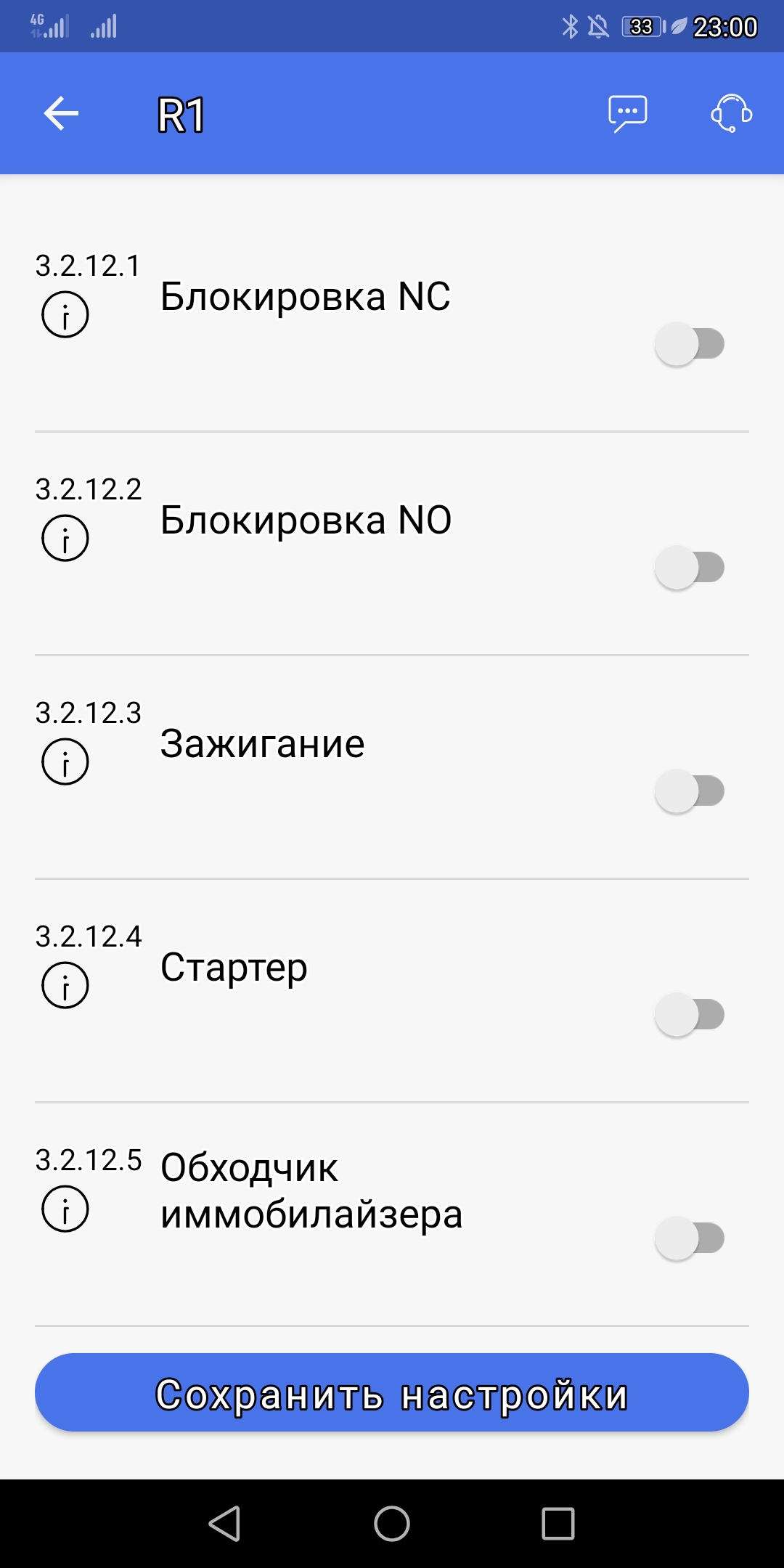Open the system recent apps view

[x=558, y=1523]
